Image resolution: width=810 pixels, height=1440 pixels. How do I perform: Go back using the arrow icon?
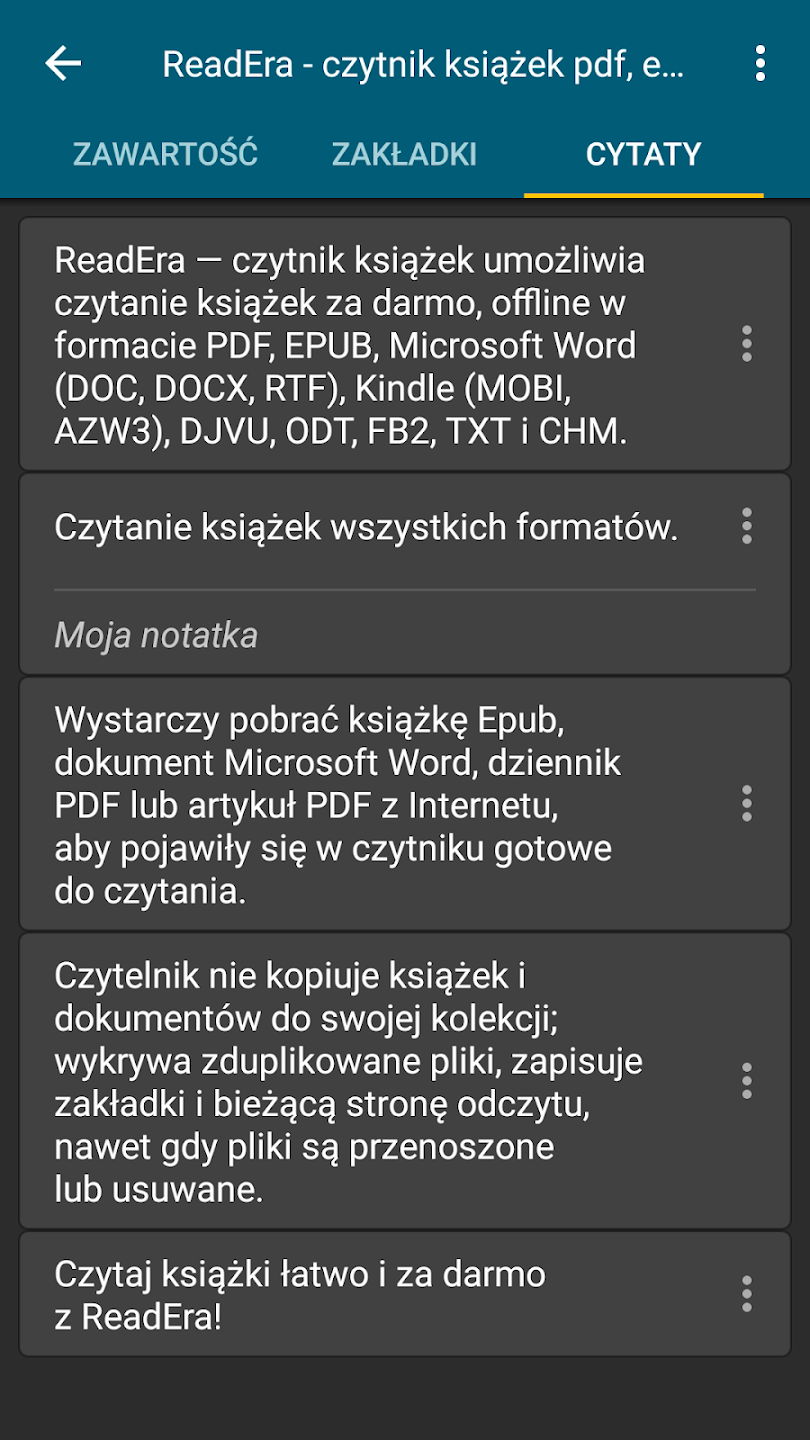[63, 64]
